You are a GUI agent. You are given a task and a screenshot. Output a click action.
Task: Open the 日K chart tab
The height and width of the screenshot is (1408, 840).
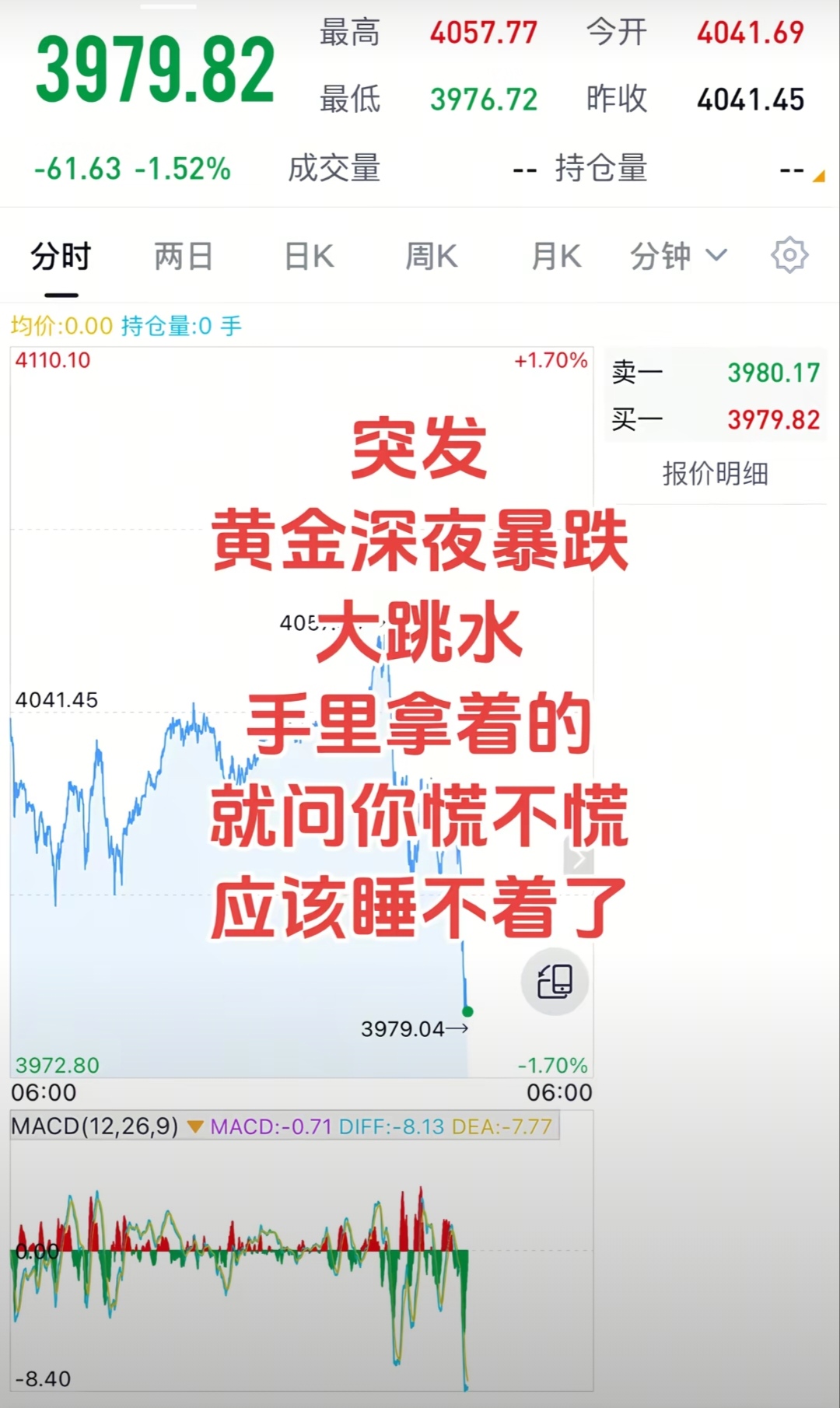309,257
